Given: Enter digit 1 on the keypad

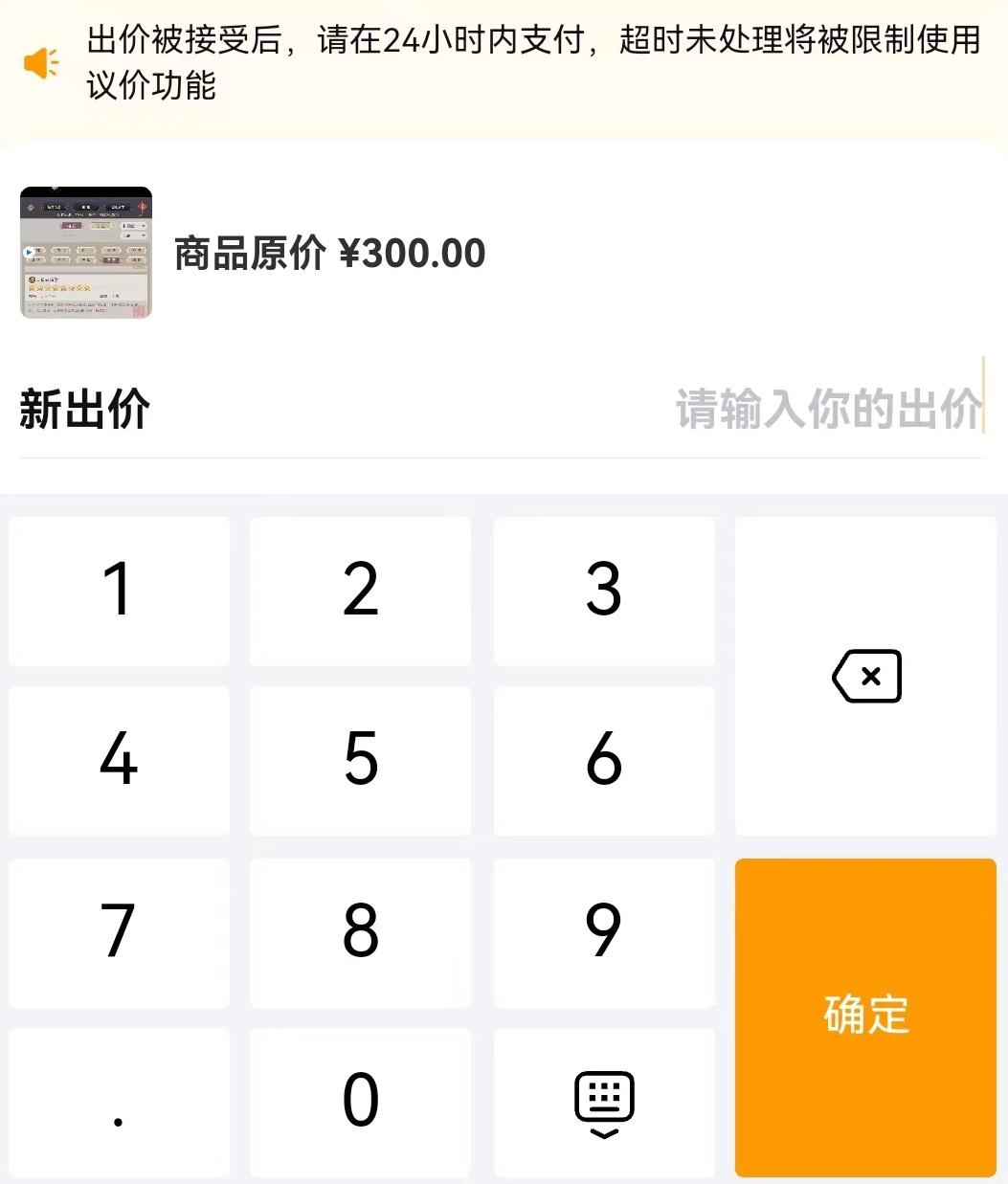Looking at the screenshot, I should (x=119, y=591).
